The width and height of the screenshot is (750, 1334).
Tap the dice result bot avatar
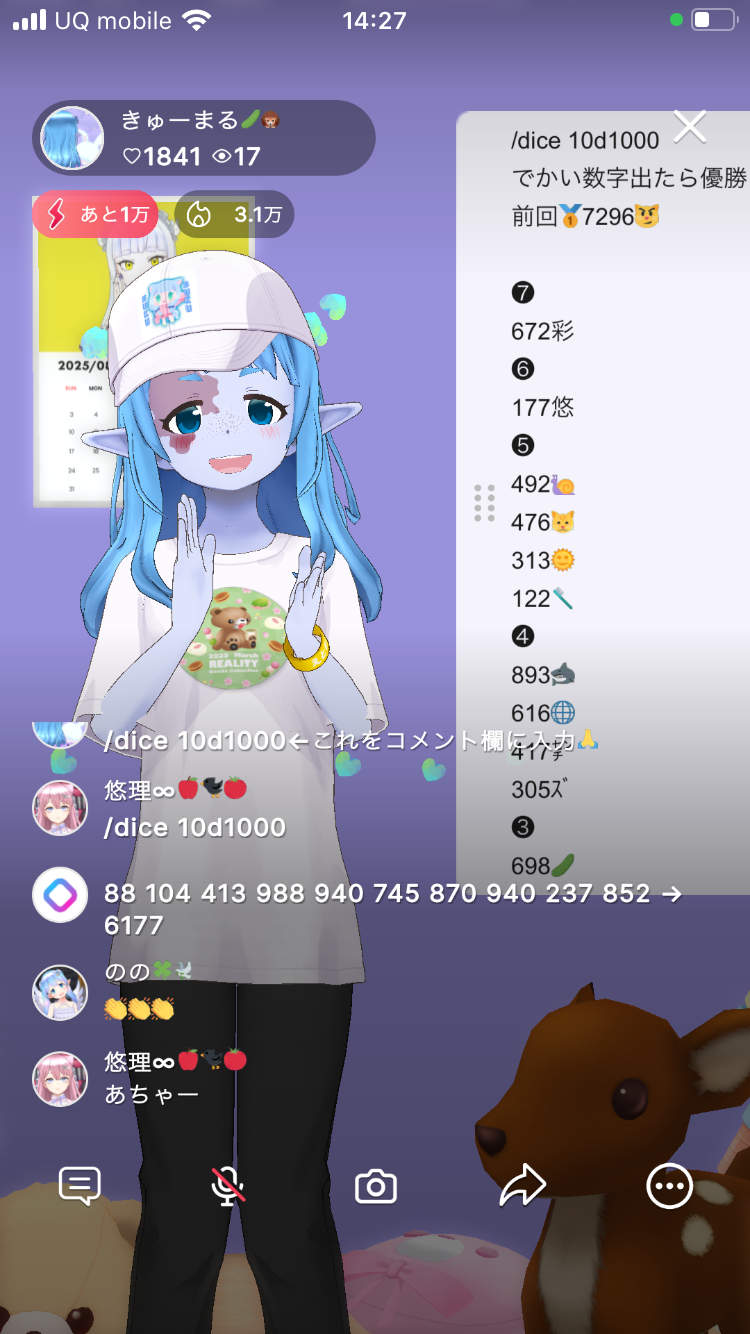[60, 895]
